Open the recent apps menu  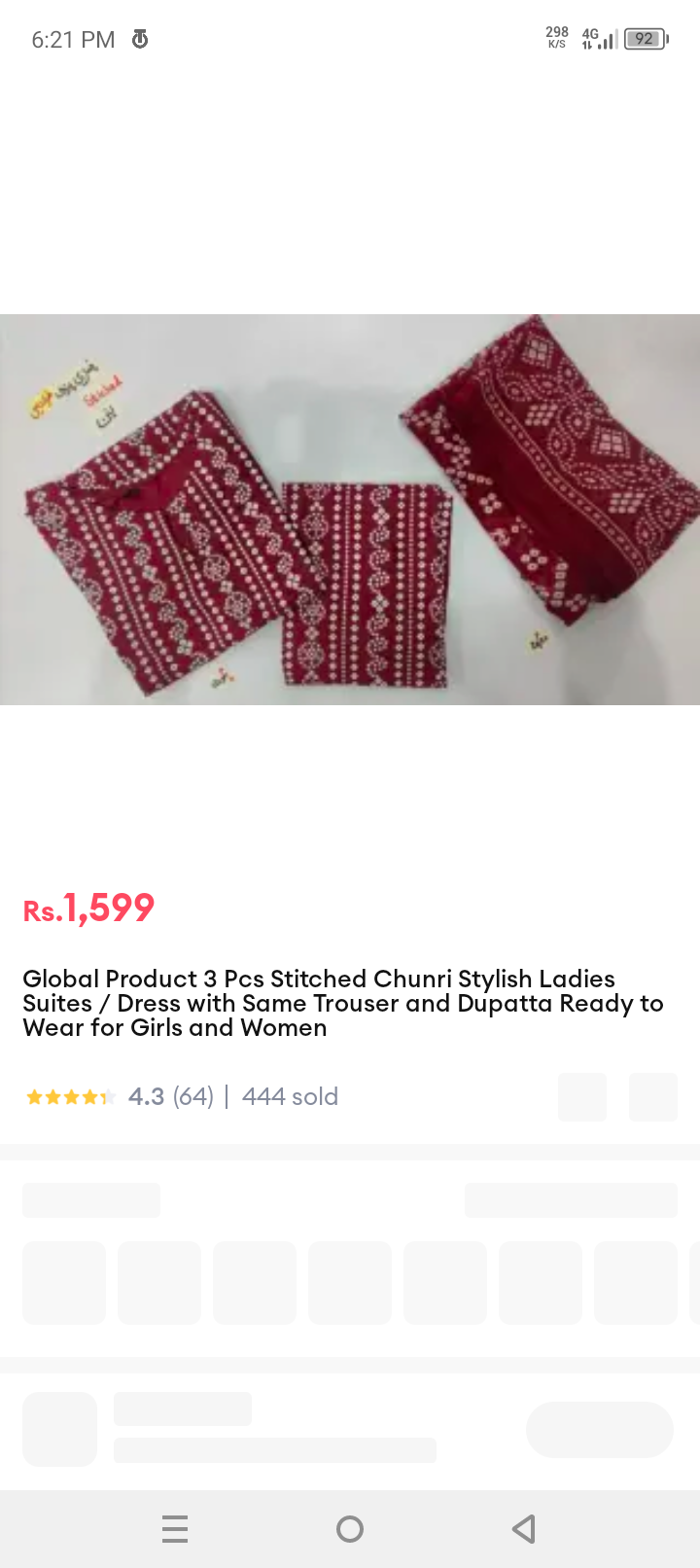[x=175, y=1529]
